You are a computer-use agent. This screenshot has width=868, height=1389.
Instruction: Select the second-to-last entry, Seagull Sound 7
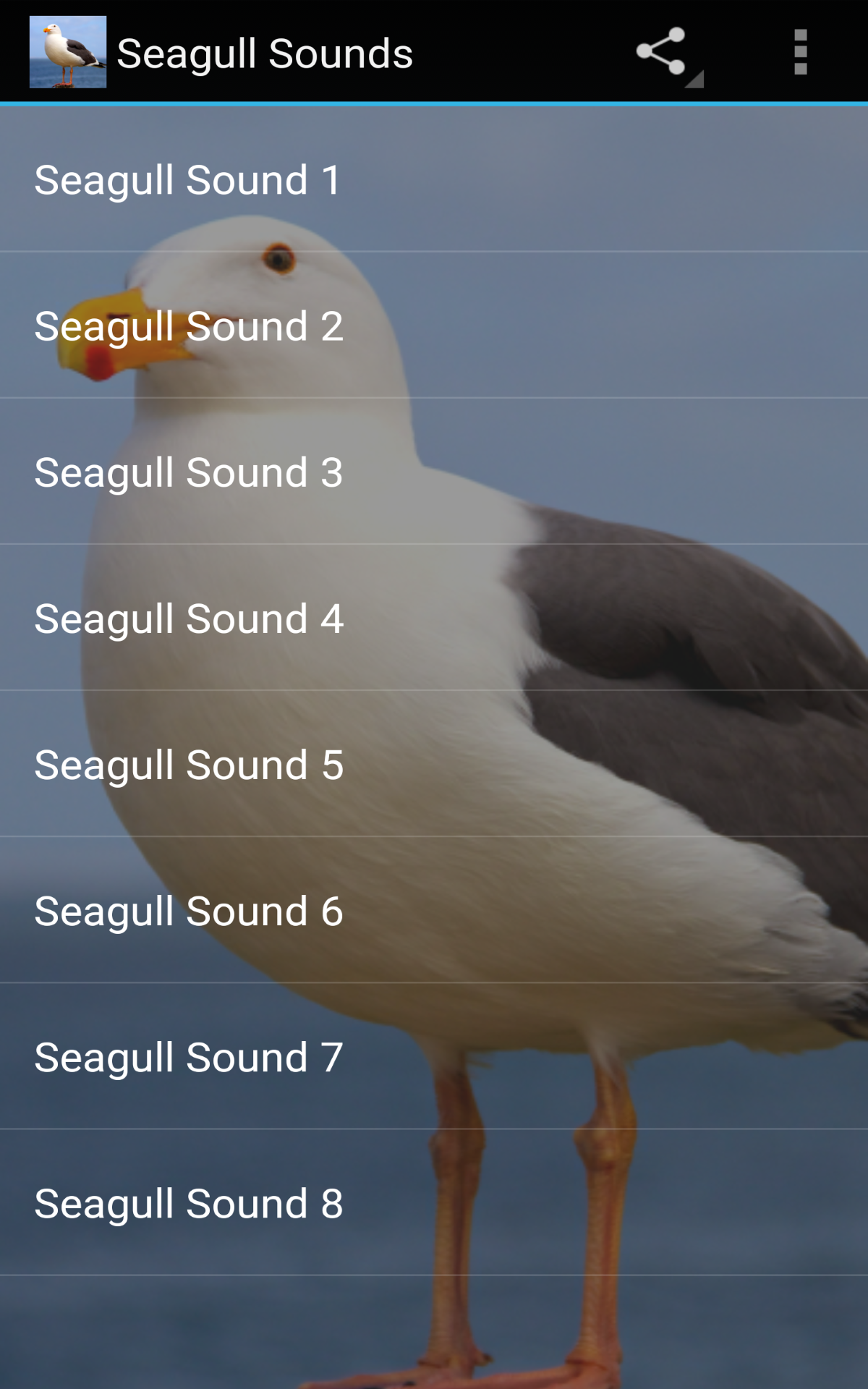(190, 1057)
